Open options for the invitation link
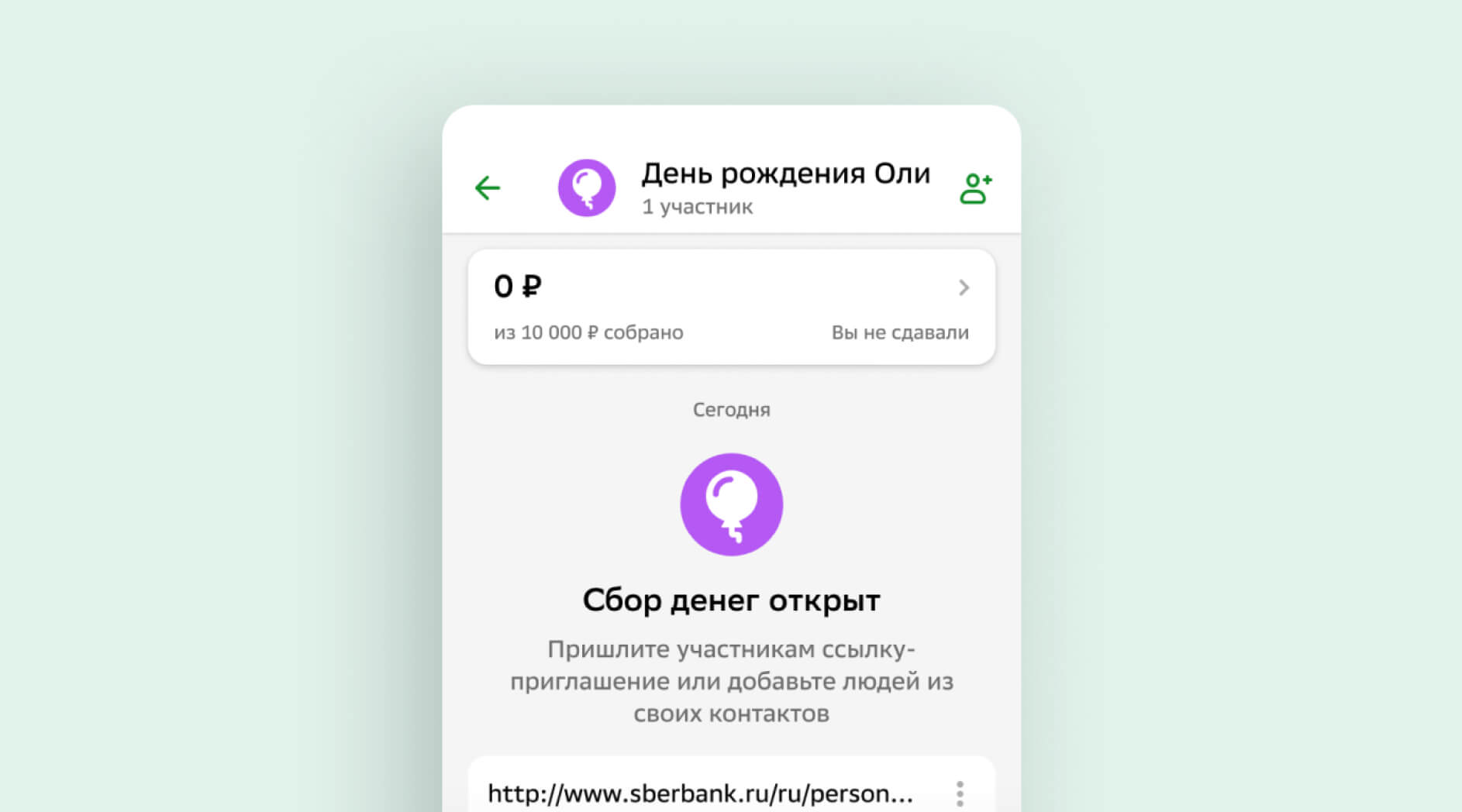This screenshot has height=812, width=1462. tap(960, 793)
